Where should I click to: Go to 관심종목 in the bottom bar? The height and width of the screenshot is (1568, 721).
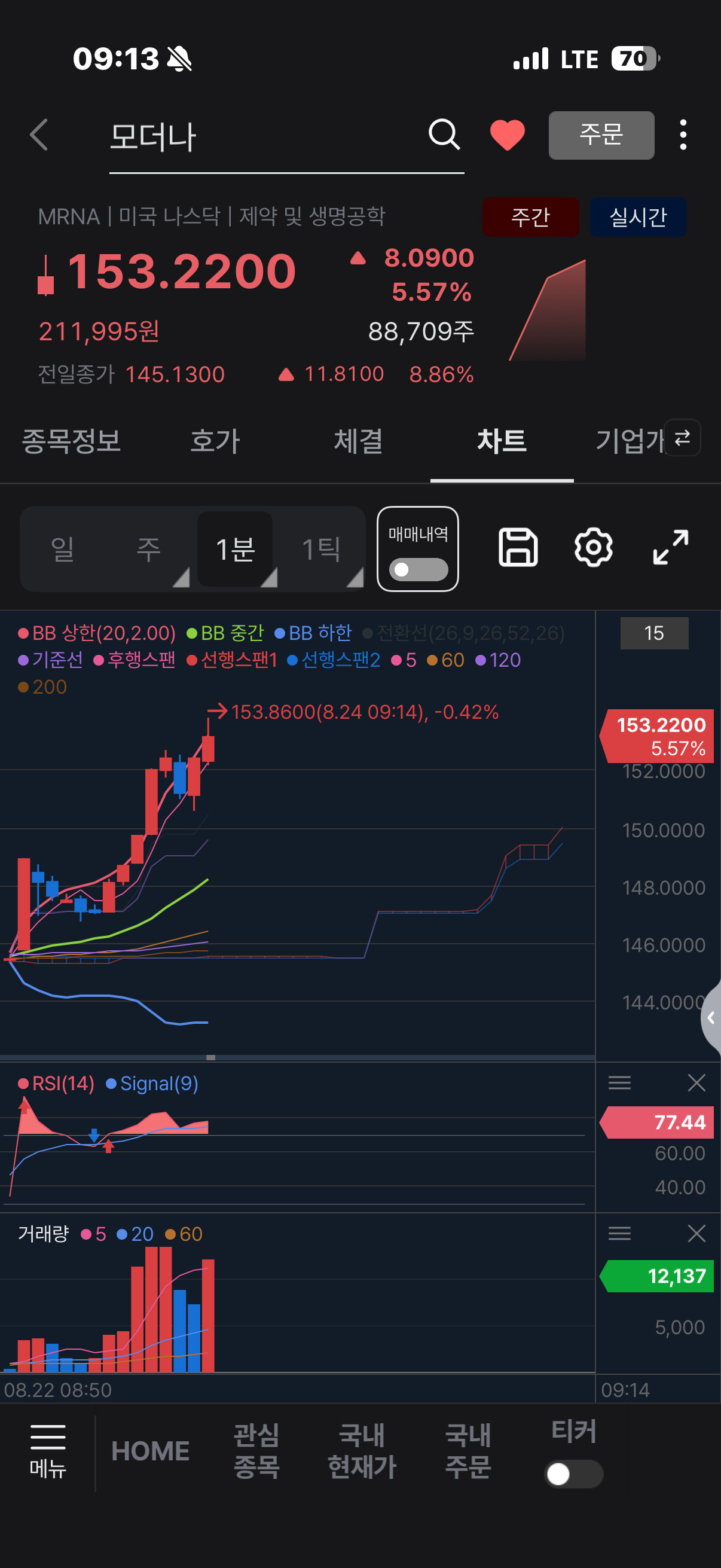pyautogui.click(x=256, y=1452)
